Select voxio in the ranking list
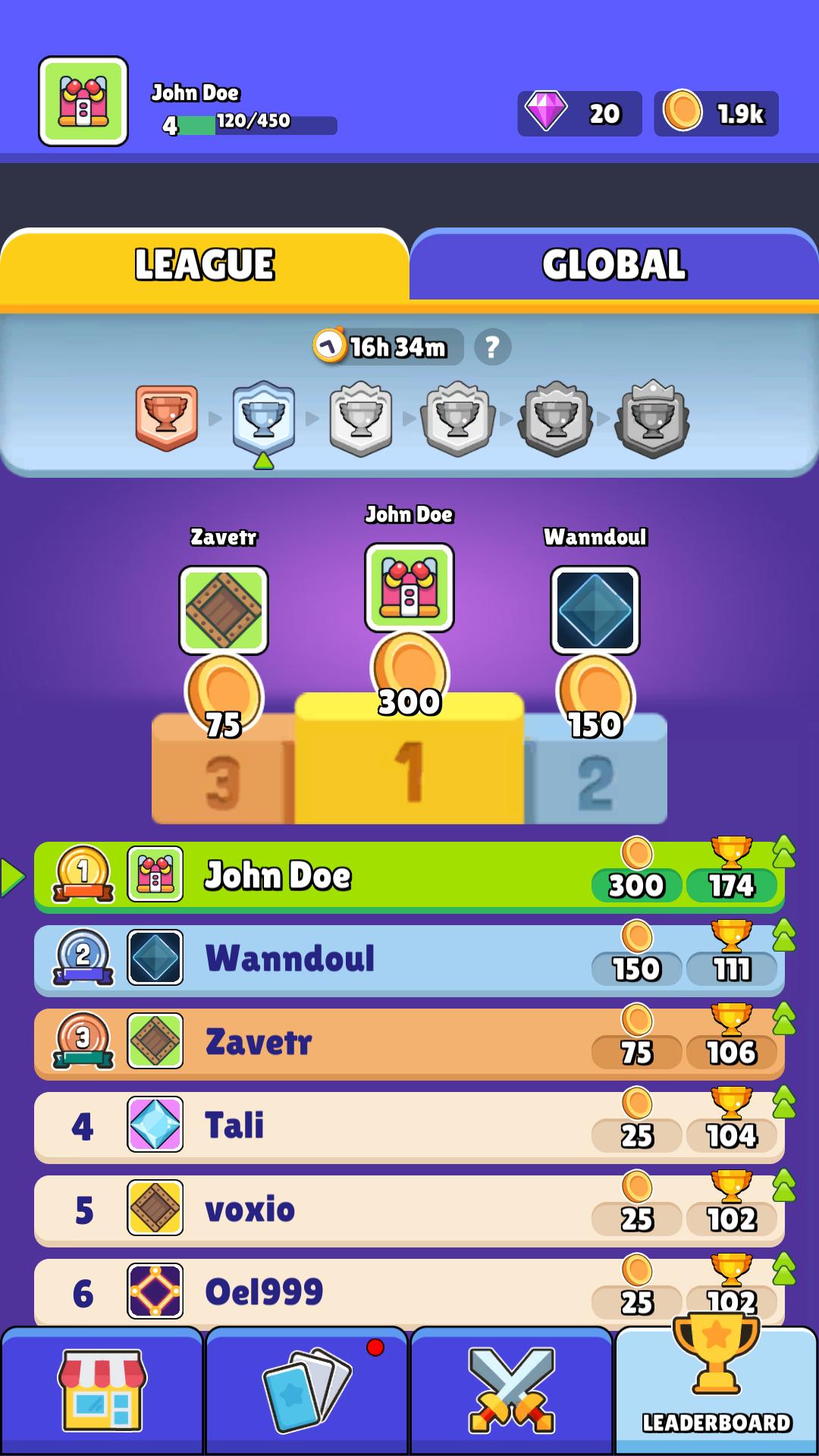The width and height of the screenshot is (819, 1456). click(x=409, y=1210)
